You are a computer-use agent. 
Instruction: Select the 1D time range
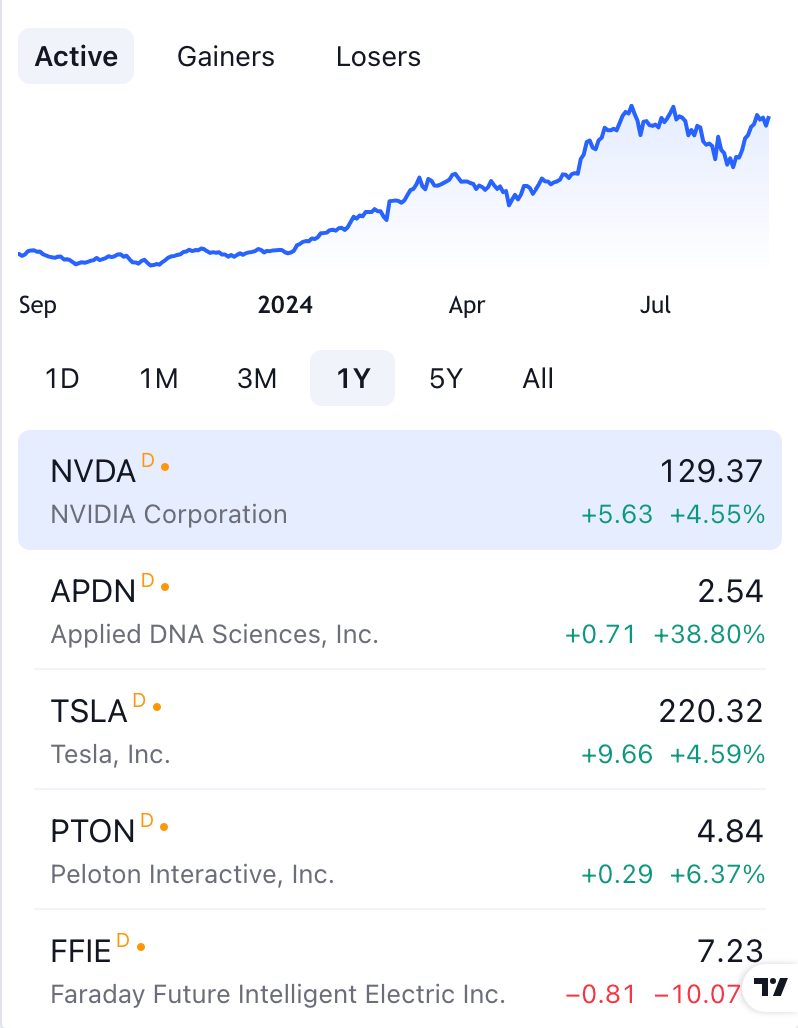click(62, 379)
